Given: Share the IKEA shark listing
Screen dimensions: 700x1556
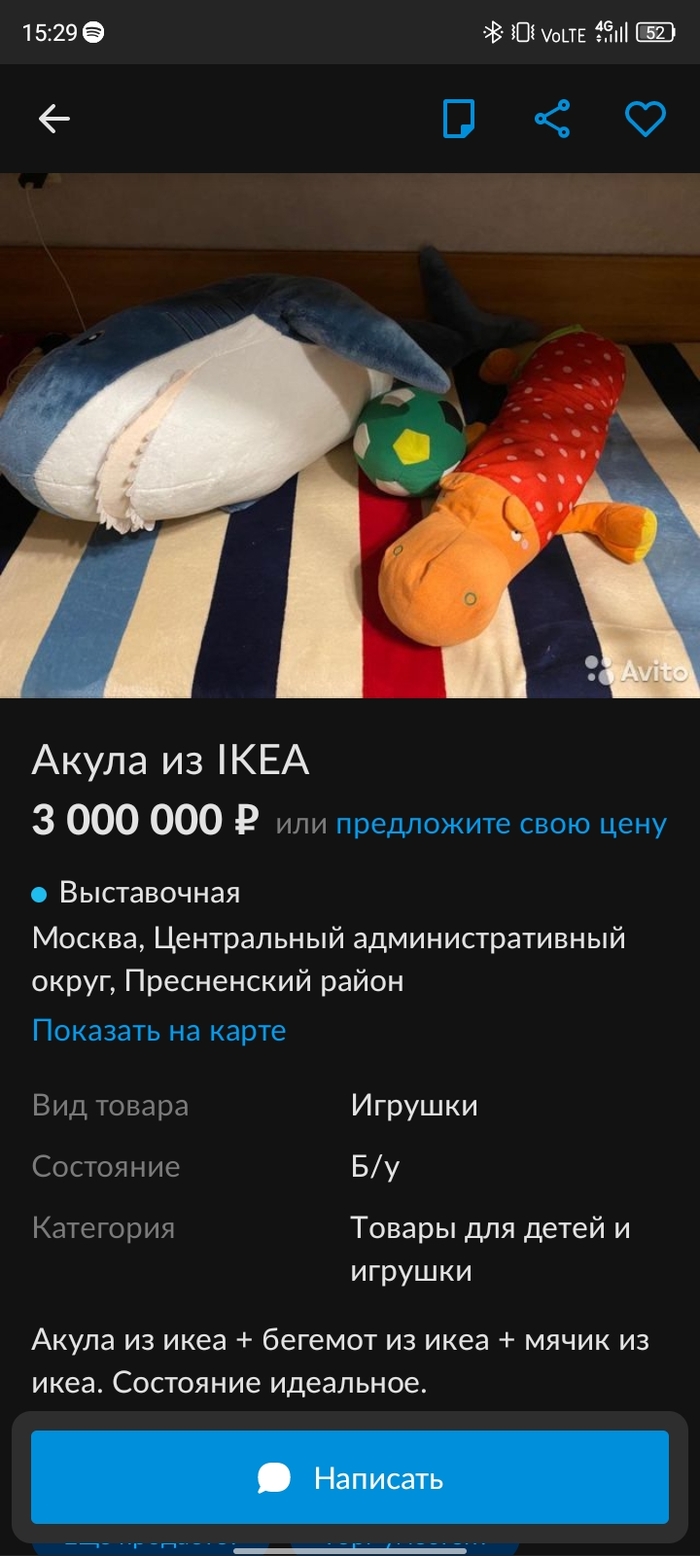Looking at the screenshot, I should (x=552, y=119).
